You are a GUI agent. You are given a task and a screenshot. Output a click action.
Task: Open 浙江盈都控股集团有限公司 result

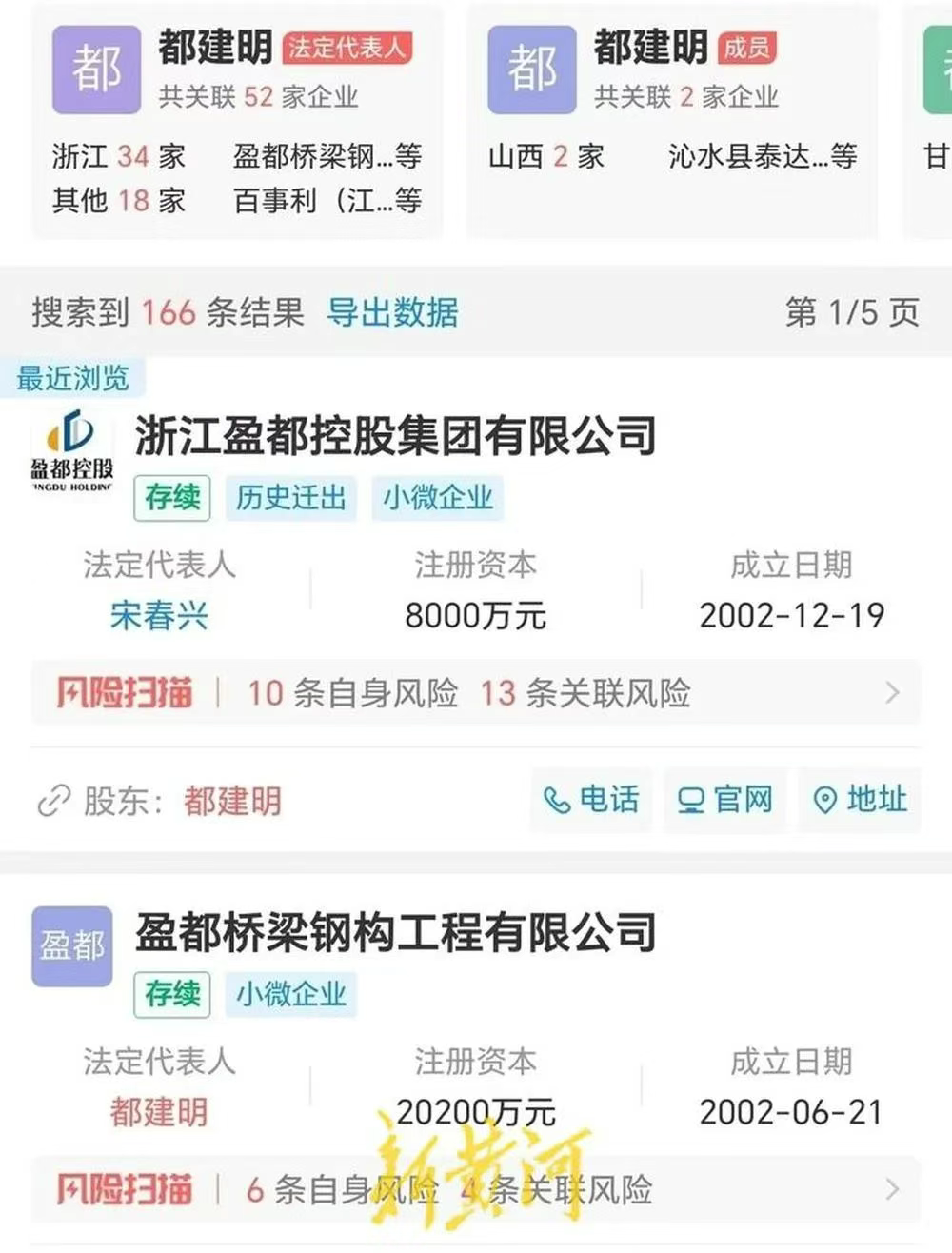click(x=395, y=437)
